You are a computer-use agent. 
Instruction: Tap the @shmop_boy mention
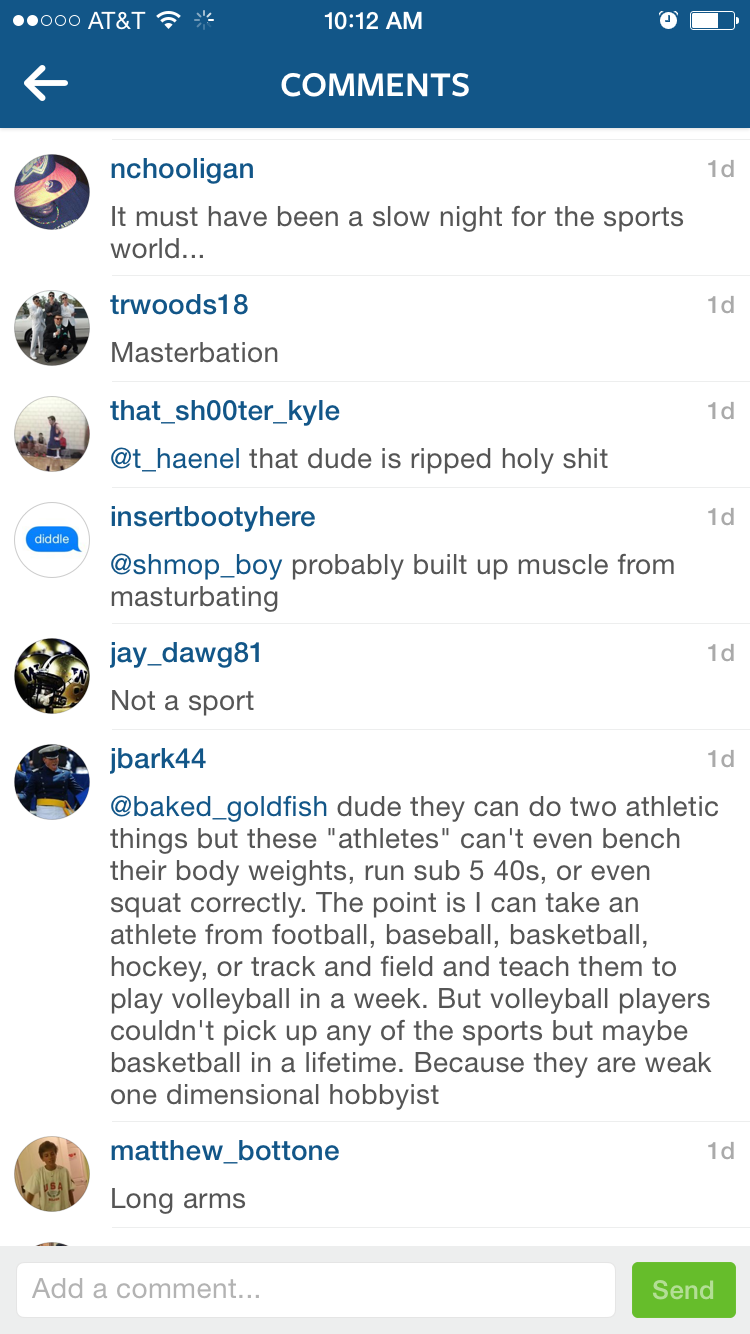pos(196,565)
